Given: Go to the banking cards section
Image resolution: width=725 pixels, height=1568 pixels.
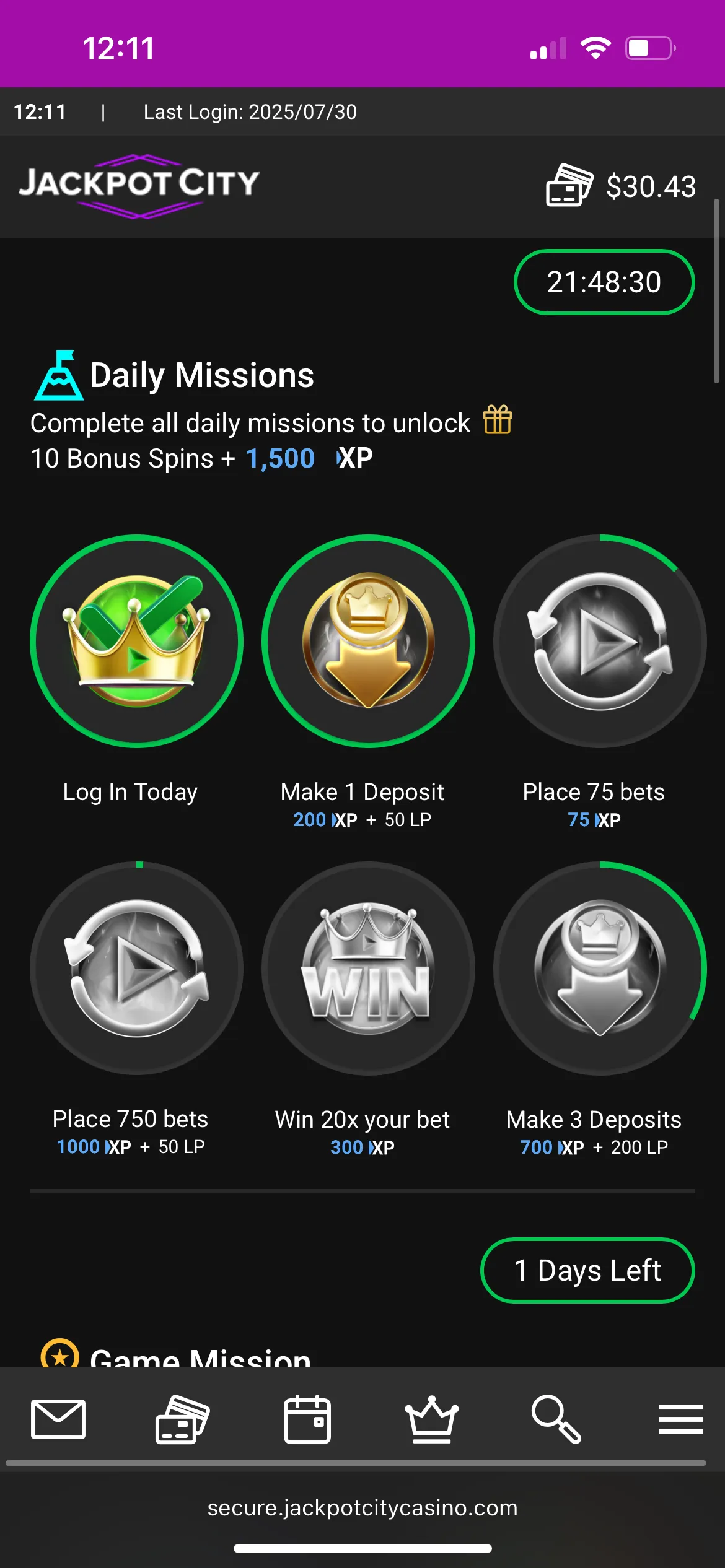Looking at the screenshot, I should point(182,1419).
